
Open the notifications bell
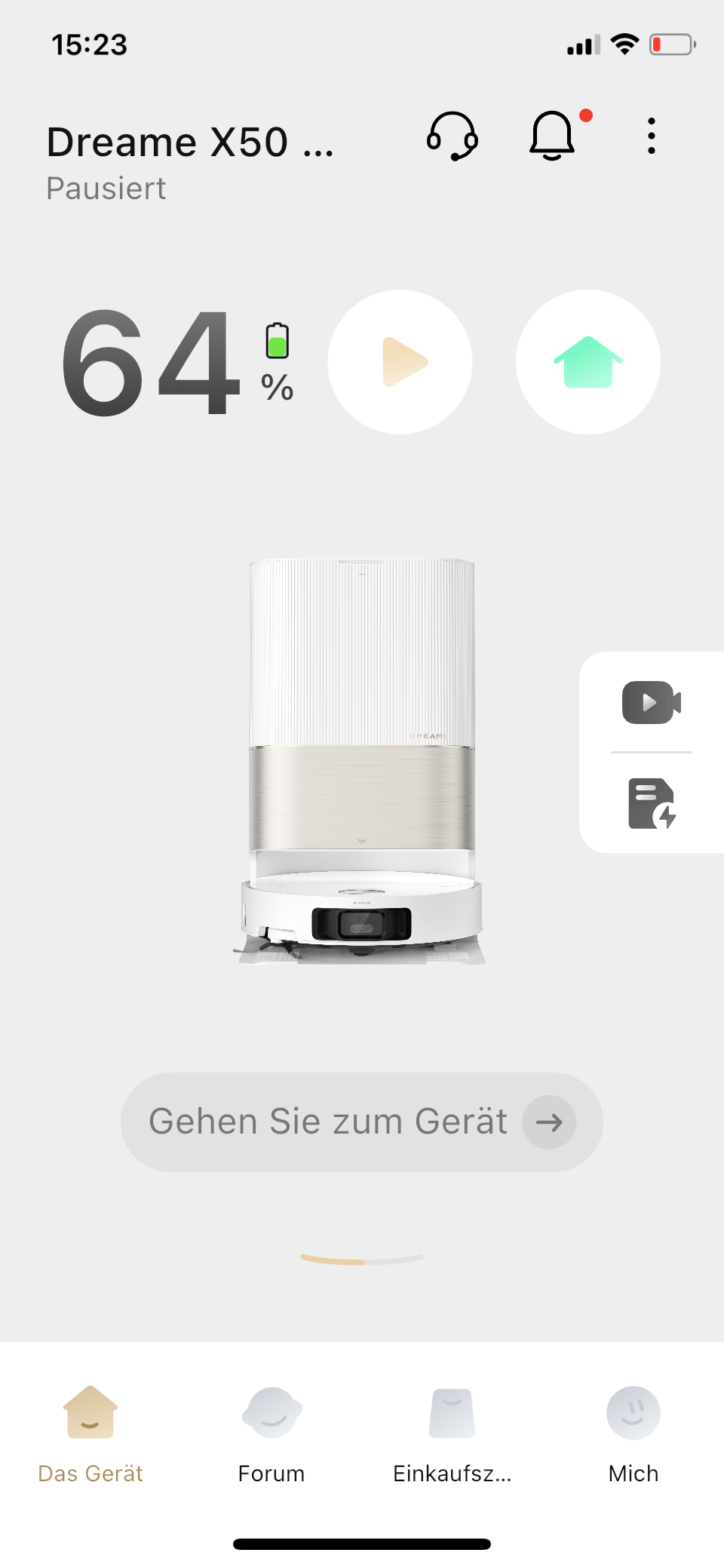click(553, 136)
